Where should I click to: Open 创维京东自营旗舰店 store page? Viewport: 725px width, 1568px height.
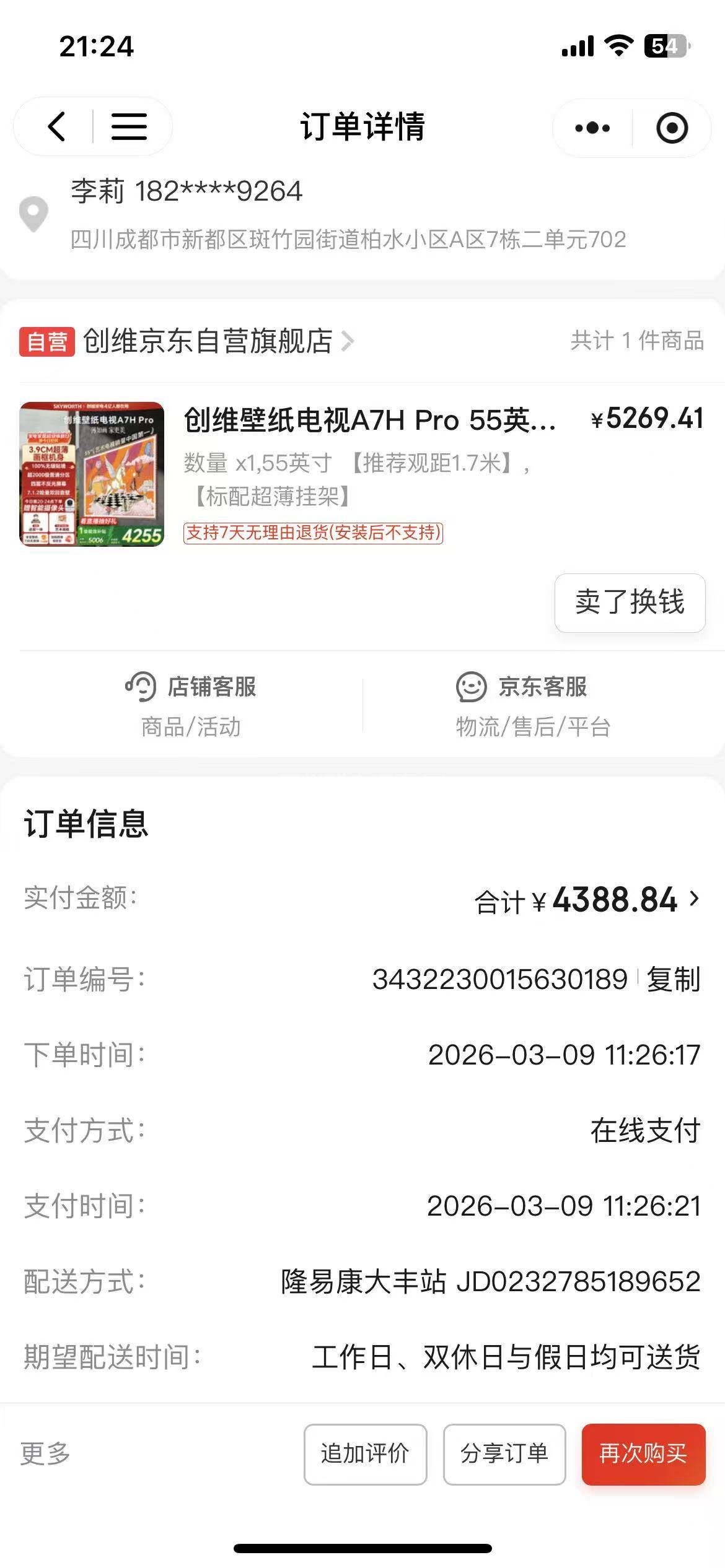[208, 341]
